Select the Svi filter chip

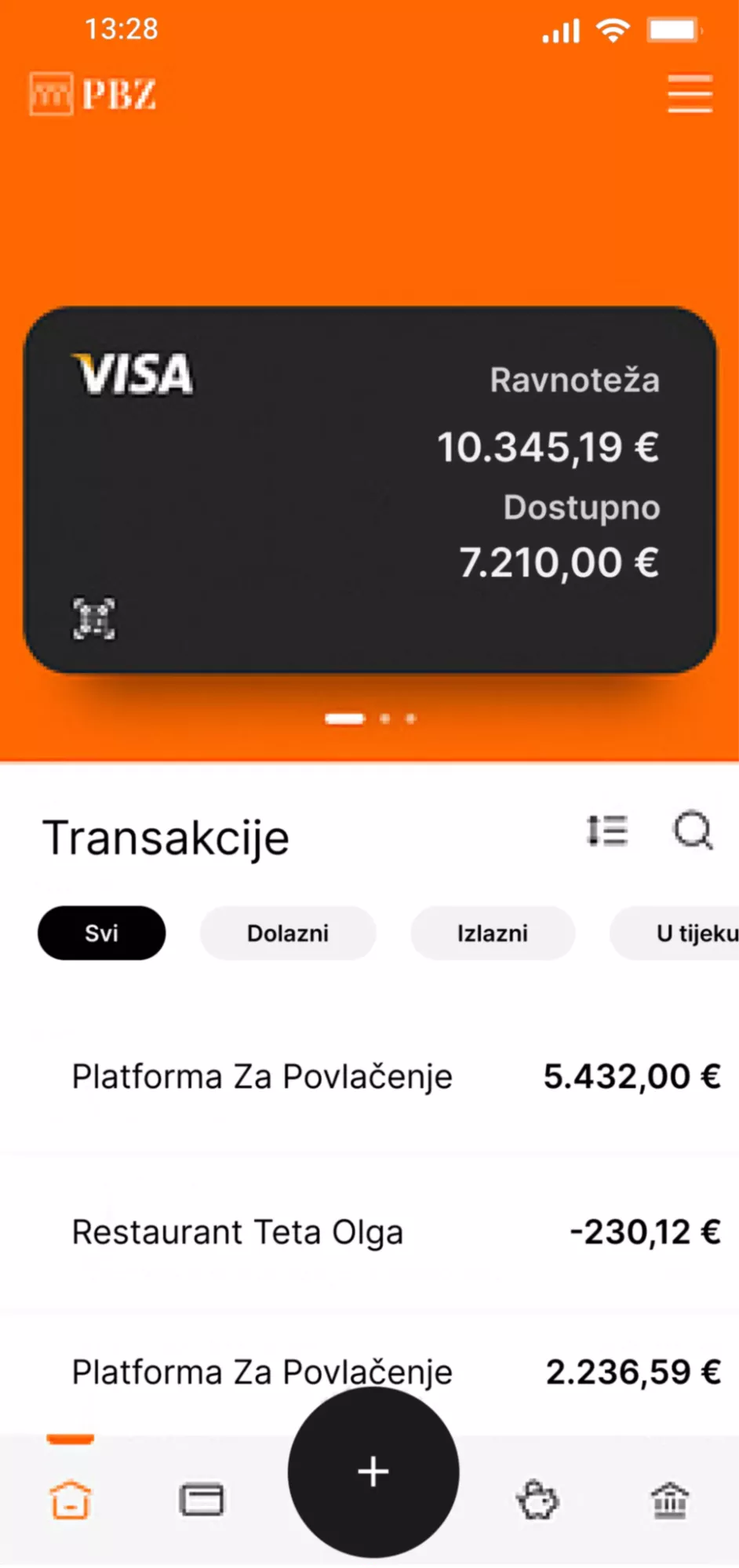(101, 933)
